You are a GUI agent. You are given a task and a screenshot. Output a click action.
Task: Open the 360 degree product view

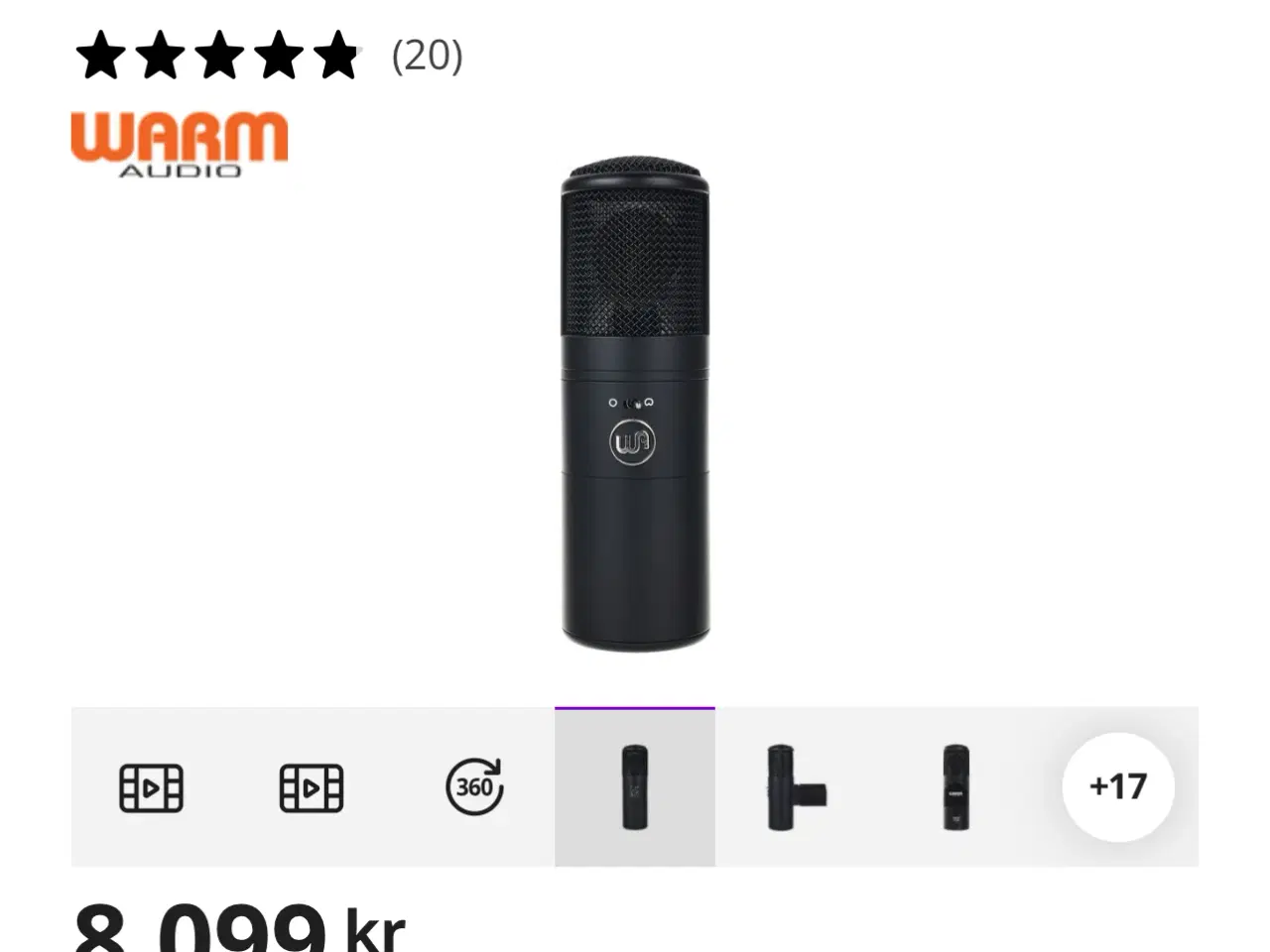[x=473, y=787]
